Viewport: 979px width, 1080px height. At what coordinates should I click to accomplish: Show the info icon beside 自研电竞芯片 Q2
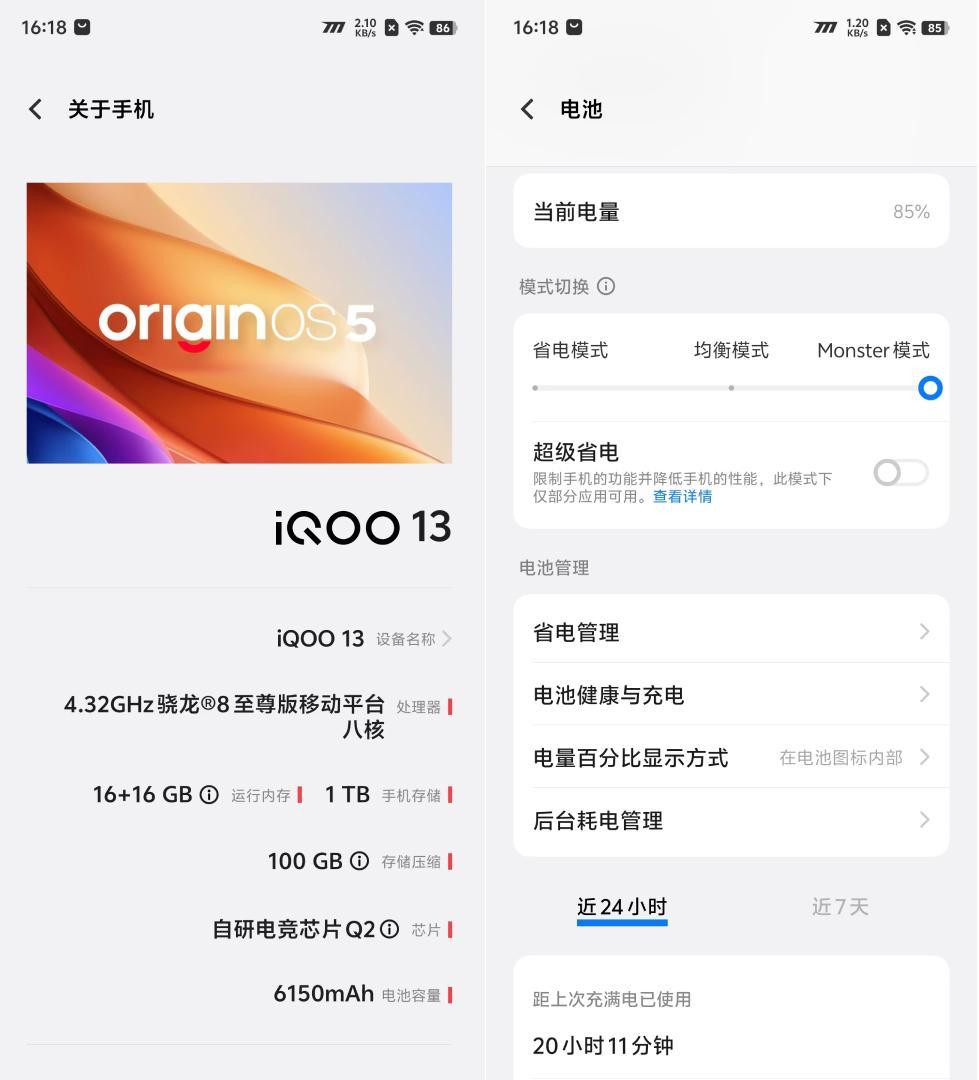390,929
